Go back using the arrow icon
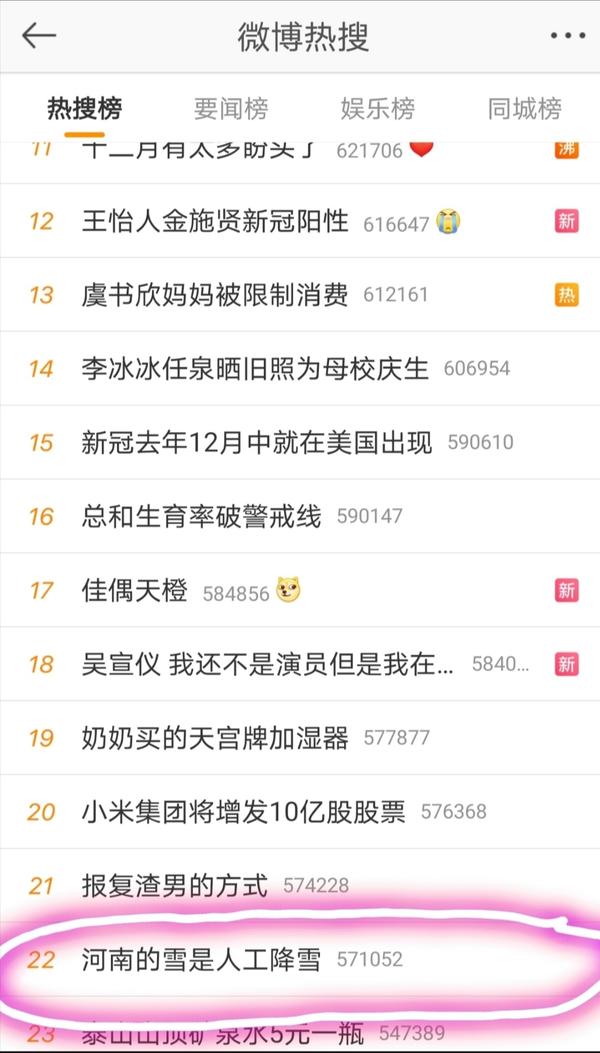 point(39,36)
